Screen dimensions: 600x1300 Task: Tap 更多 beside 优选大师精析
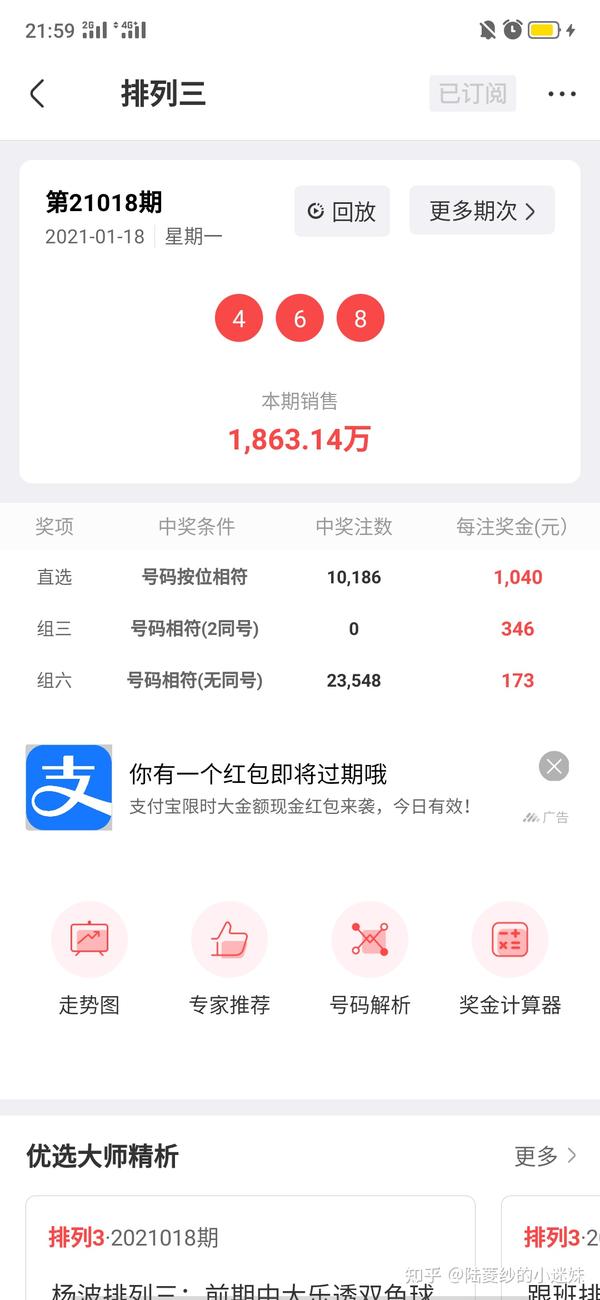tap(545, 1156)
